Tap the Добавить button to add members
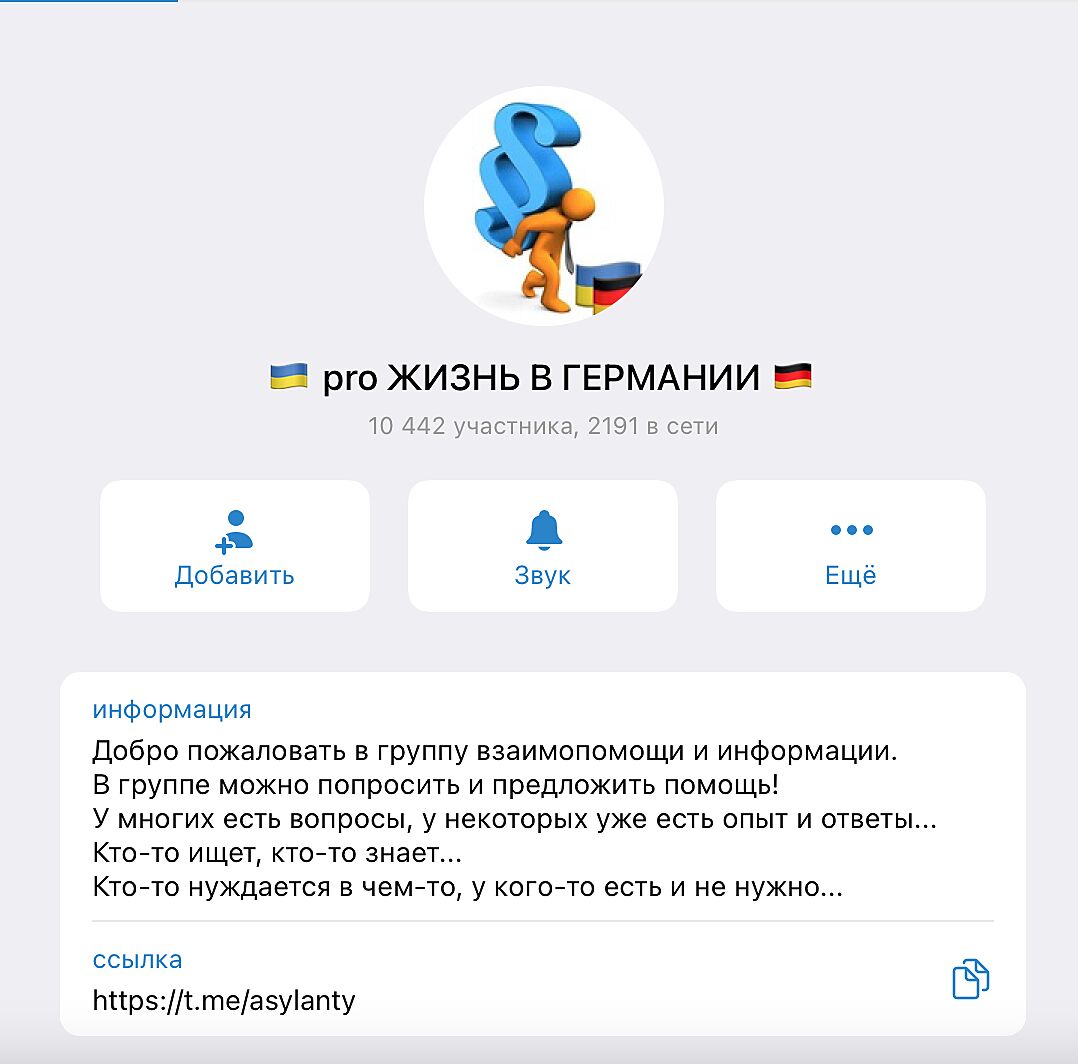This screenshot has width=1078, height=1064. click(235, 546)
